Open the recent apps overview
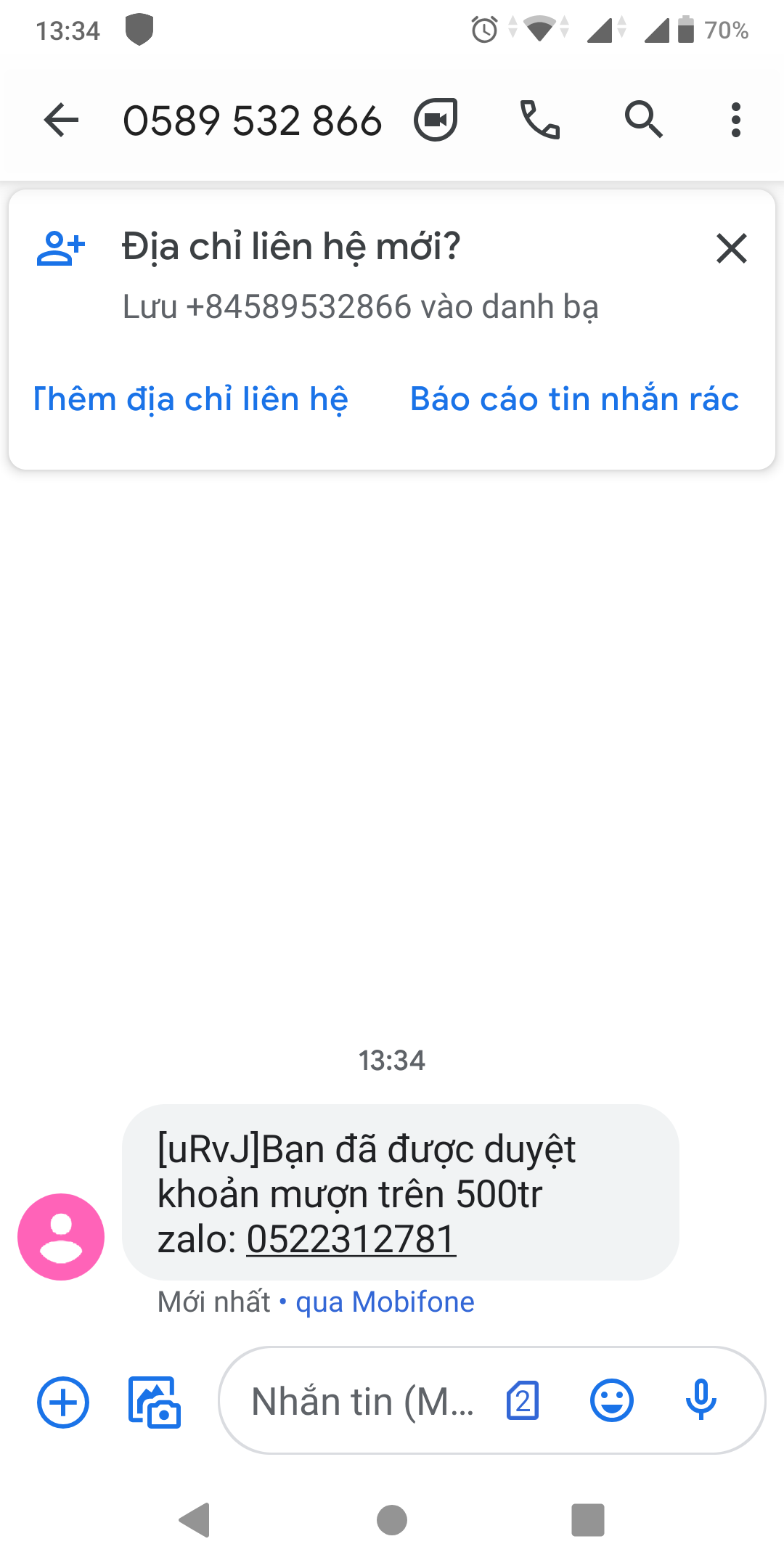This screenshot has width=784, height=1568. (588, 1519)
